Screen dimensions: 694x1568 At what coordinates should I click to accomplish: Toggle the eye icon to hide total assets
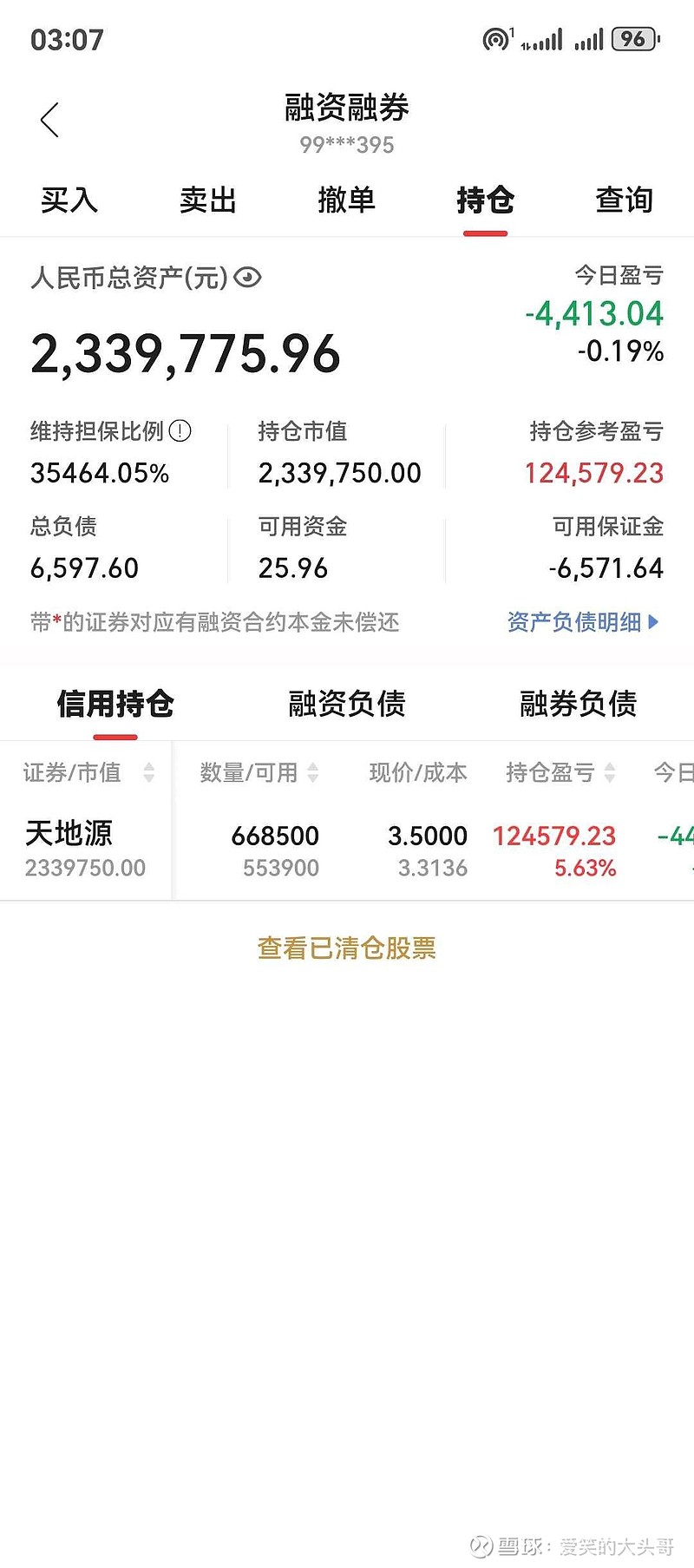pos(247,279)
